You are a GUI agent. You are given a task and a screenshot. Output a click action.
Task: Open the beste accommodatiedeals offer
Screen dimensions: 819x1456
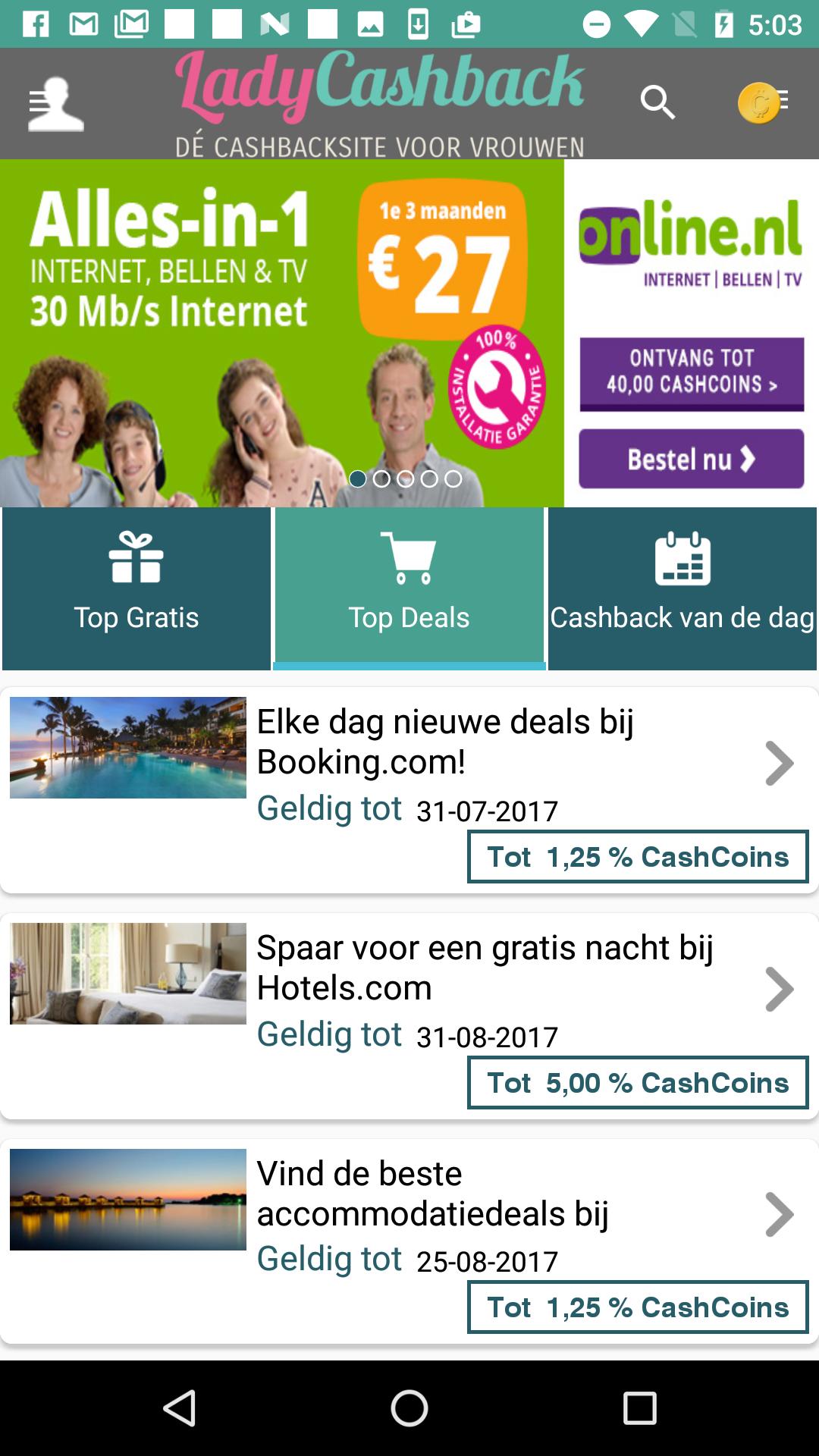[432, 1193]
